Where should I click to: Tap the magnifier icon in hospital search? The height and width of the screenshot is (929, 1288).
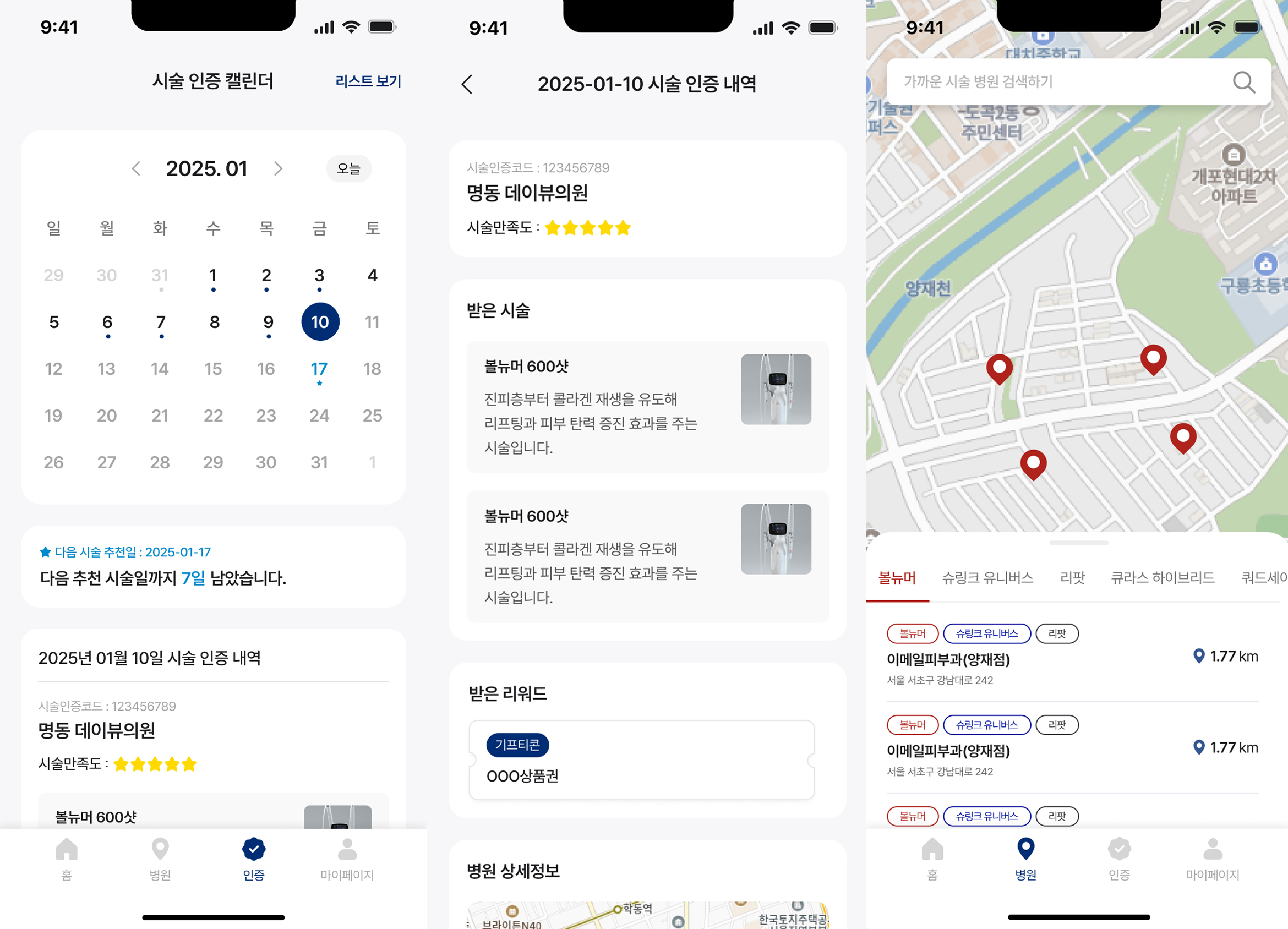pyautogui.click(x=1243, y=83)
